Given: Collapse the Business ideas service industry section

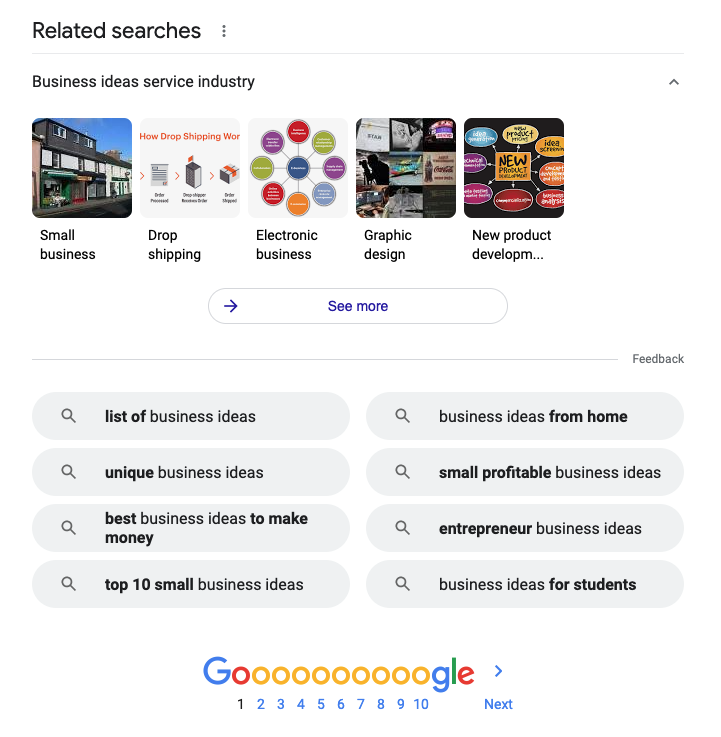Looking at the screenshot, I should [x=674, y=82].
